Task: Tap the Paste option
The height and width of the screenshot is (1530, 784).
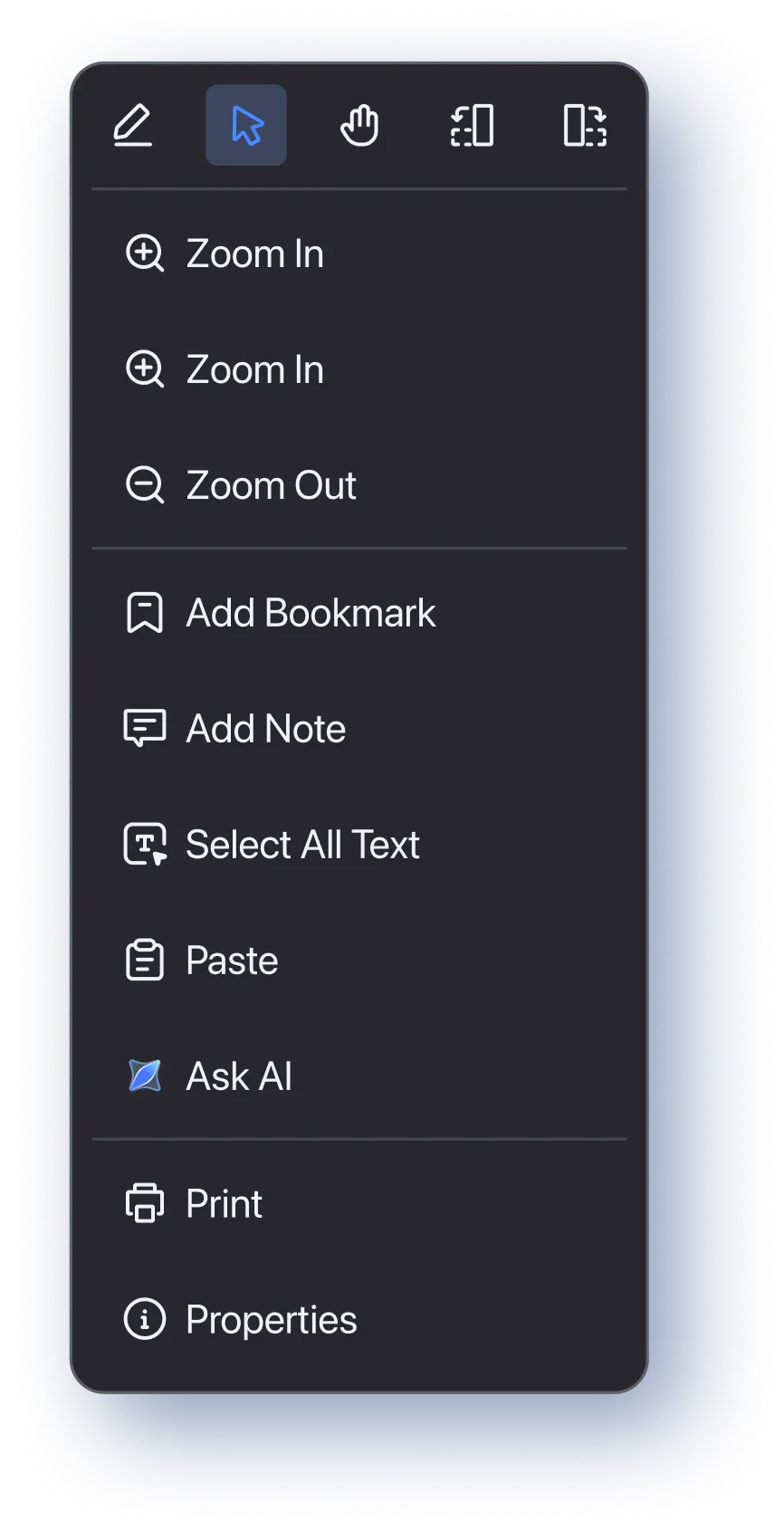Action: 231,961
